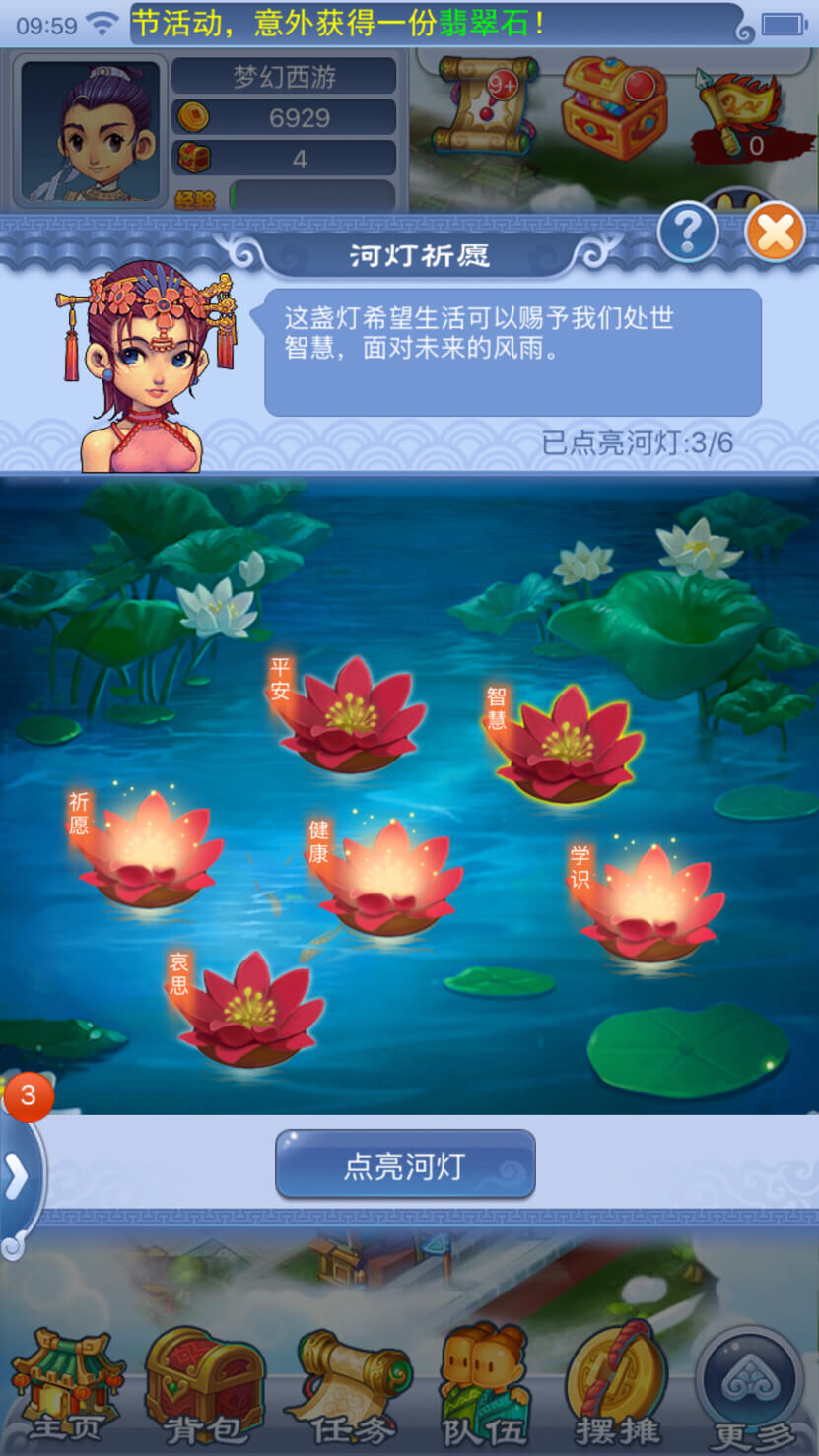Pick the 健康 lotus lantern
Image resolution: width=819 pixels, height=1456 pixels.
click(388, 877)
